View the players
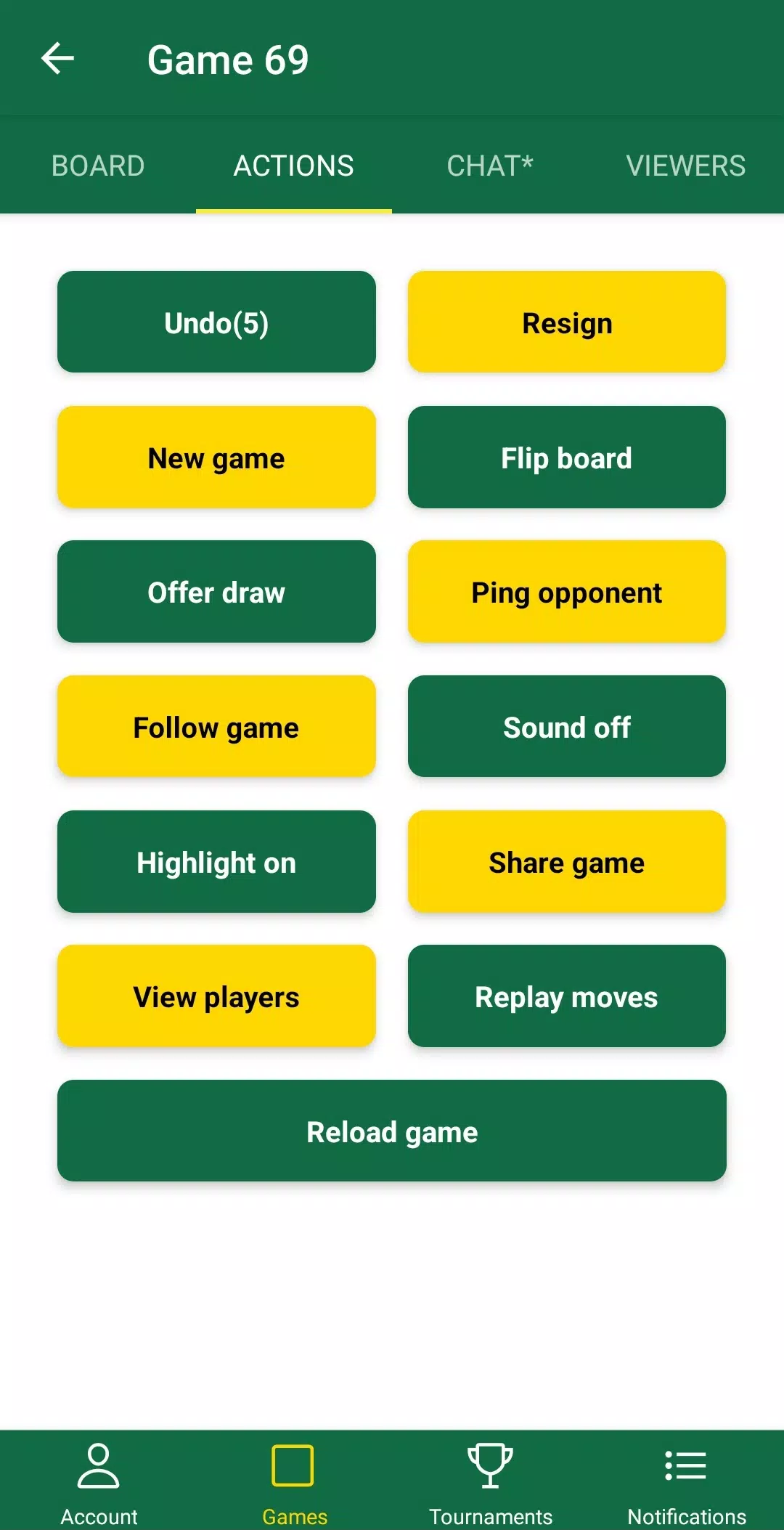Screen dimensions: 784x1530 [x=216, y=996]
